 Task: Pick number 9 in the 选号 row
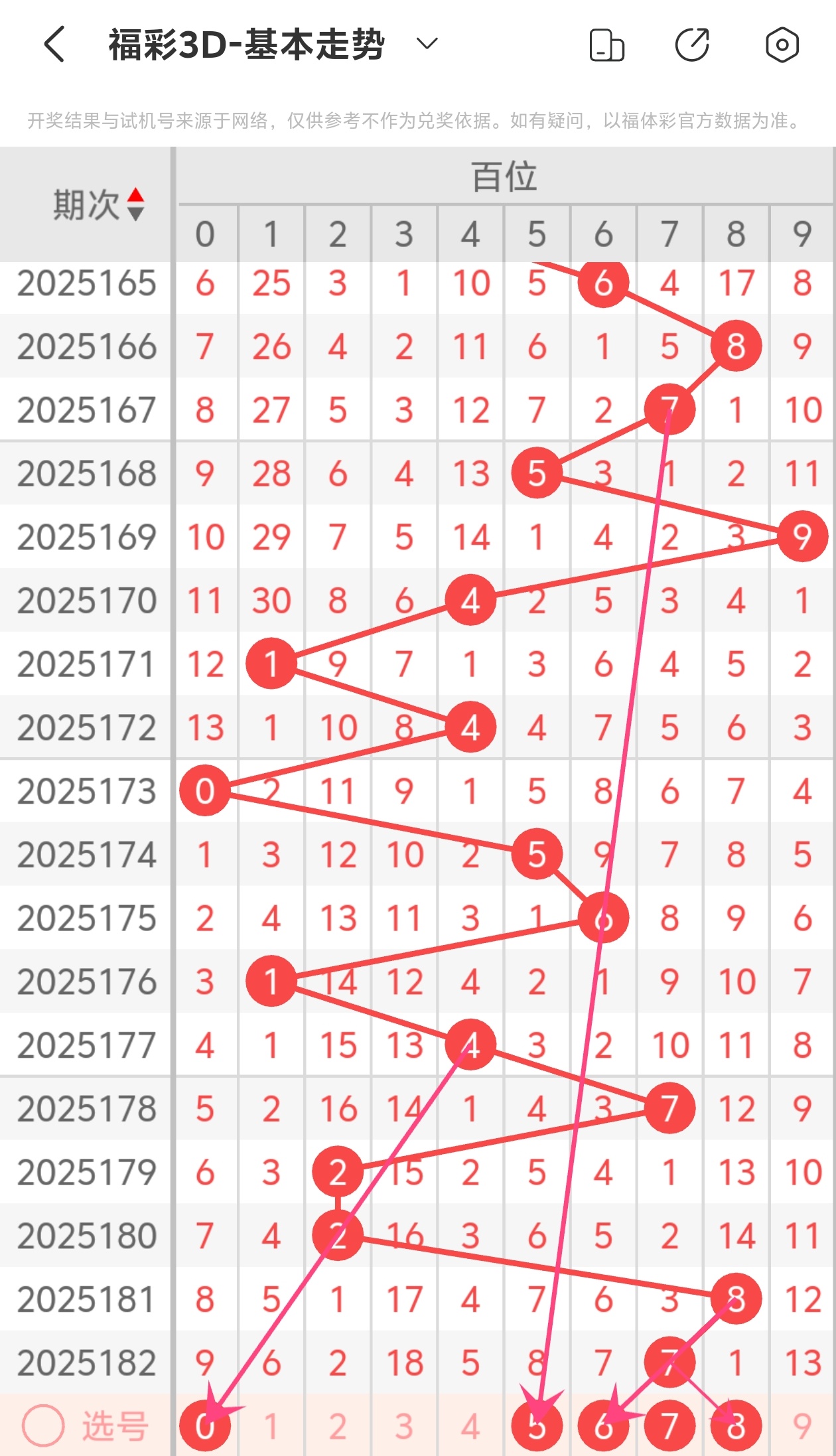pos(802,1425)
